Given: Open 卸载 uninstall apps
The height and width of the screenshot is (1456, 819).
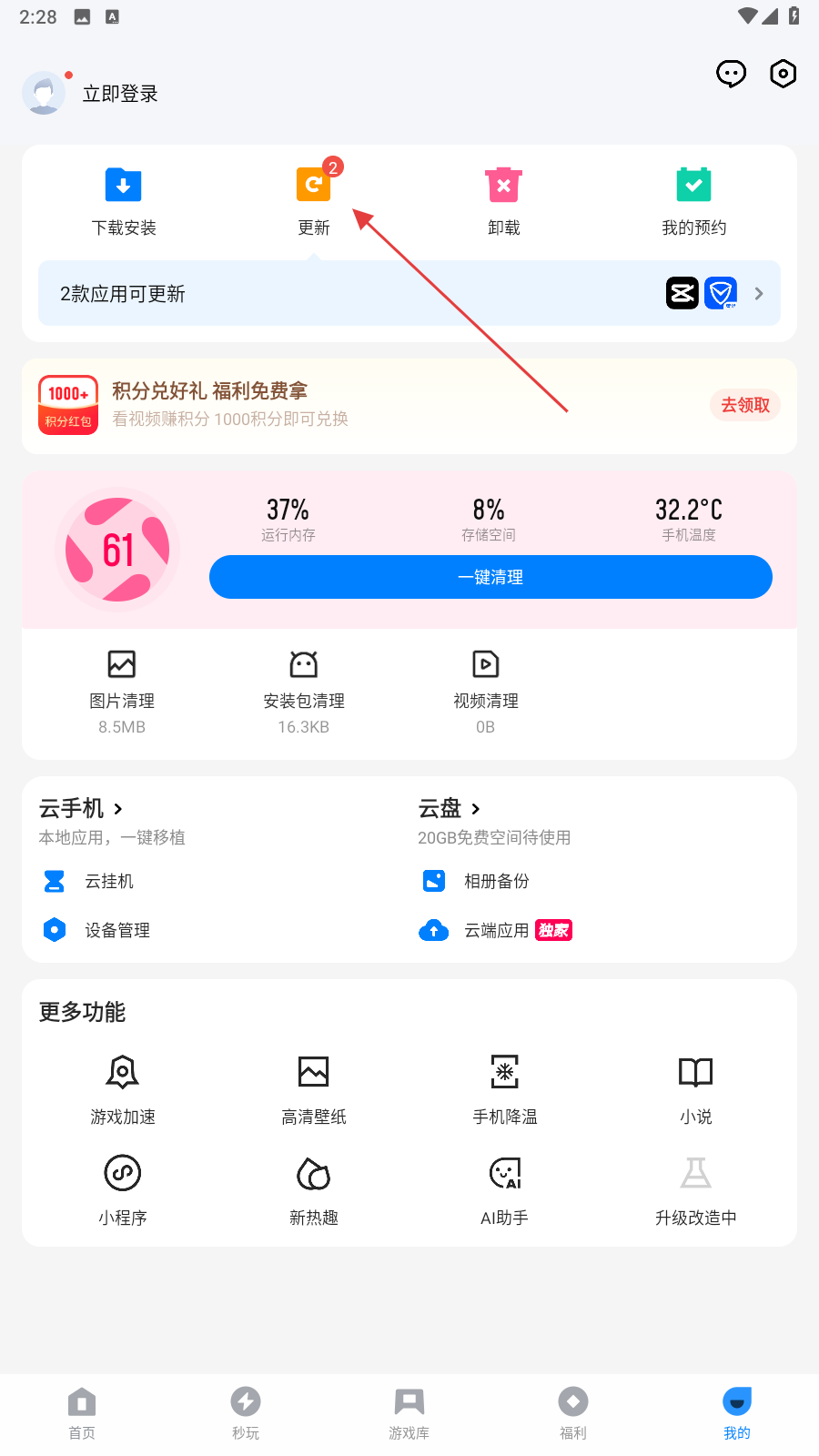Looking at the screenshot, I should (x=503, y=201).
